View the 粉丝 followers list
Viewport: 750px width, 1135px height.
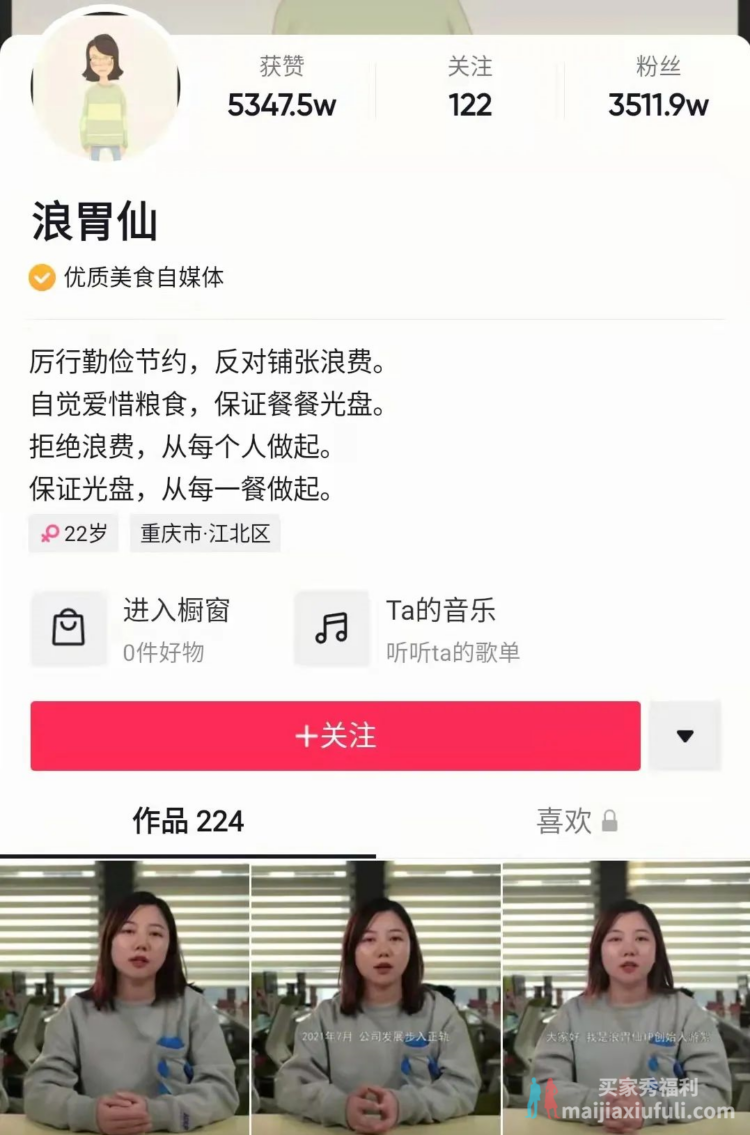click(x=658, y=88)
